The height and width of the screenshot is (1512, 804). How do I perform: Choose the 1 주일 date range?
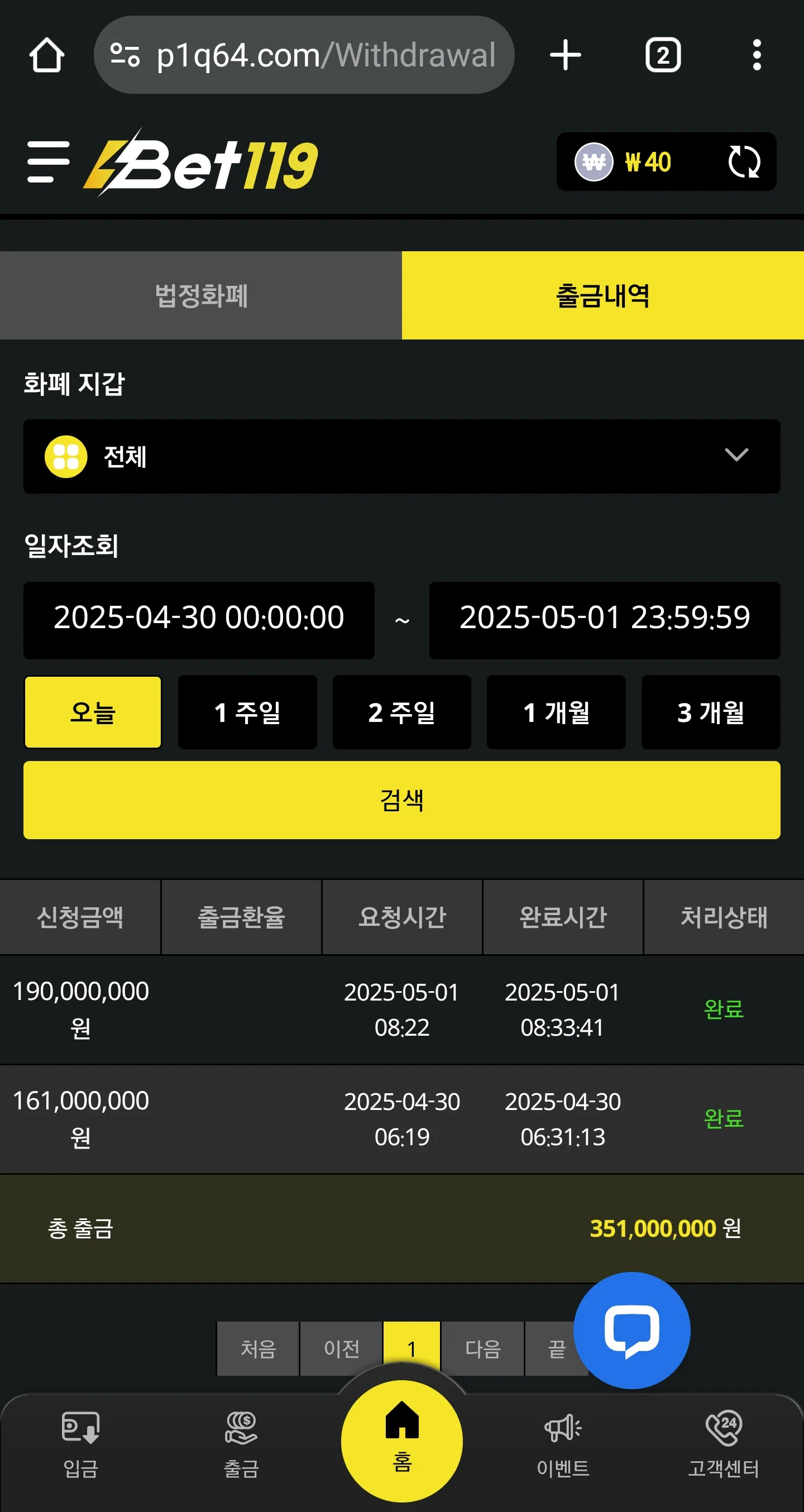247,712
